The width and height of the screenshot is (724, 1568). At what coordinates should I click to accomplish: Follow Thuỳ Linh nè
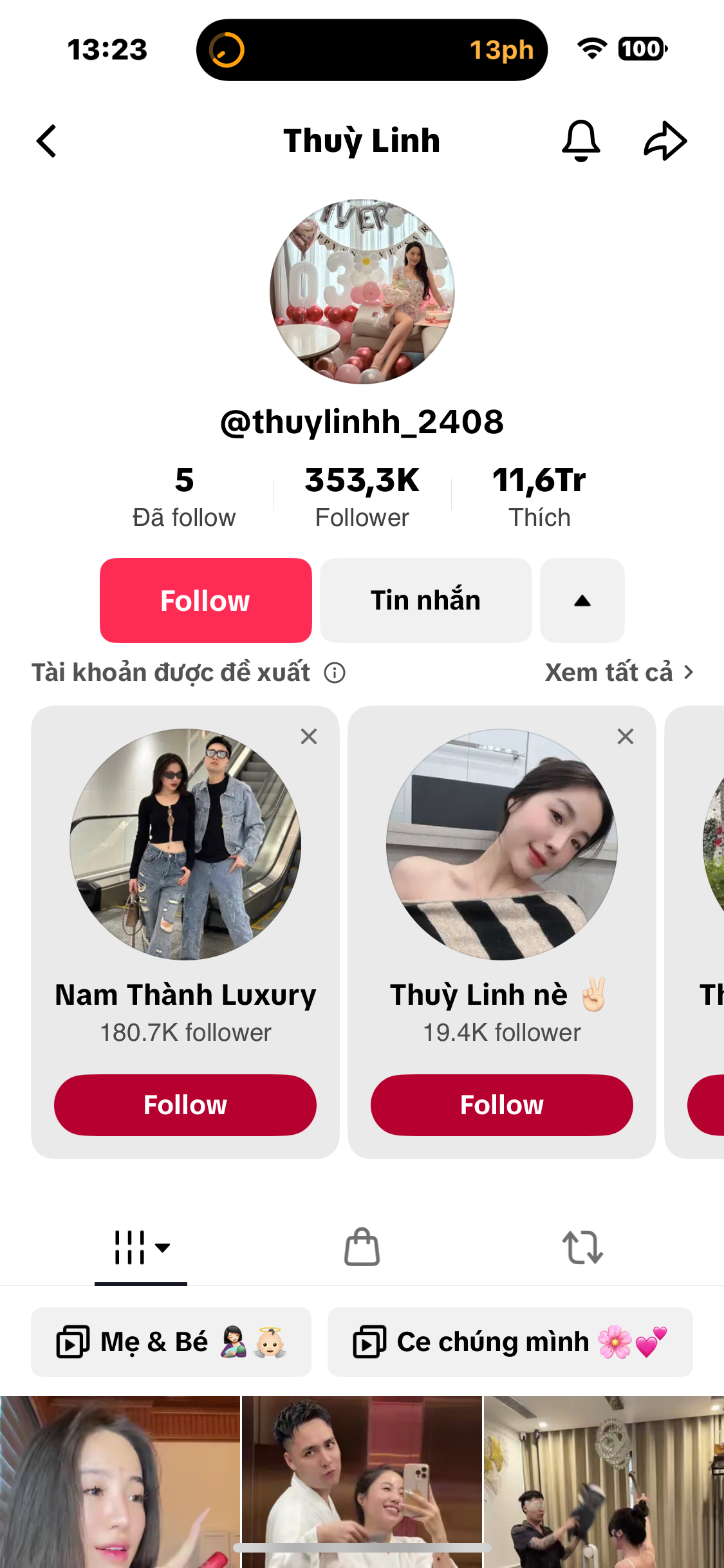[502, 1105]
